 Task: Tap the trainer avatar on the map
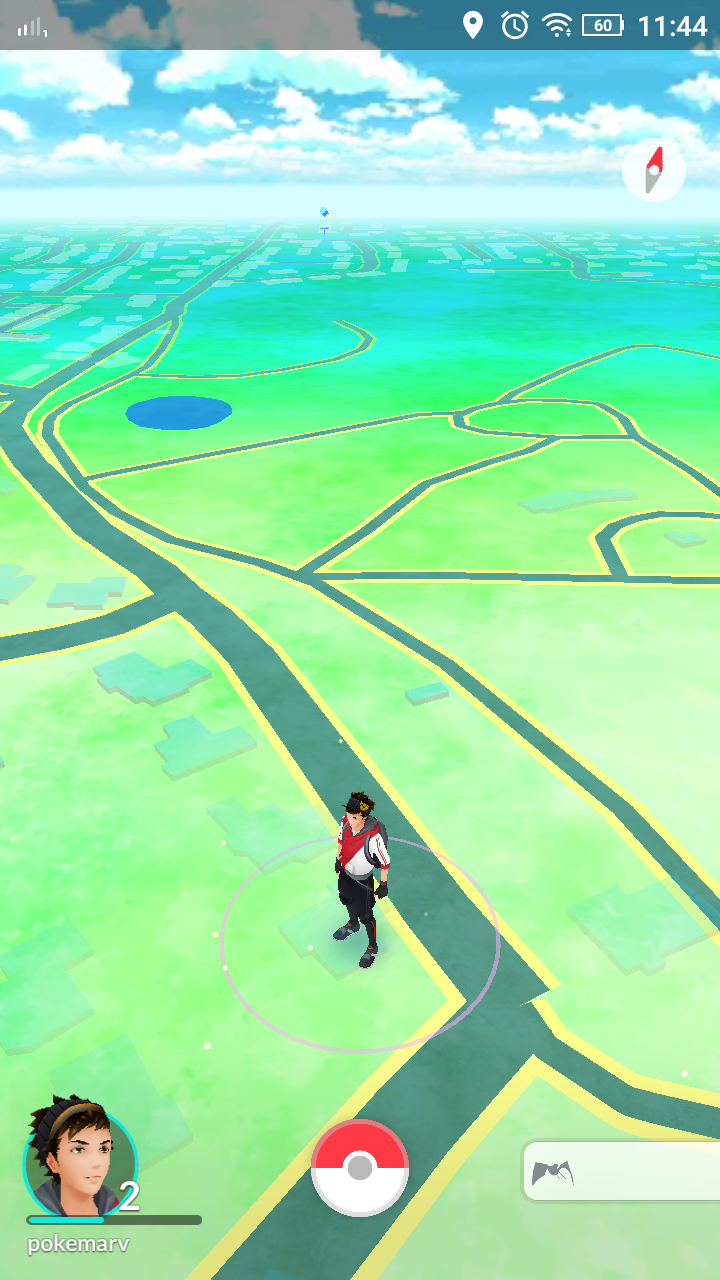[360, 878]
